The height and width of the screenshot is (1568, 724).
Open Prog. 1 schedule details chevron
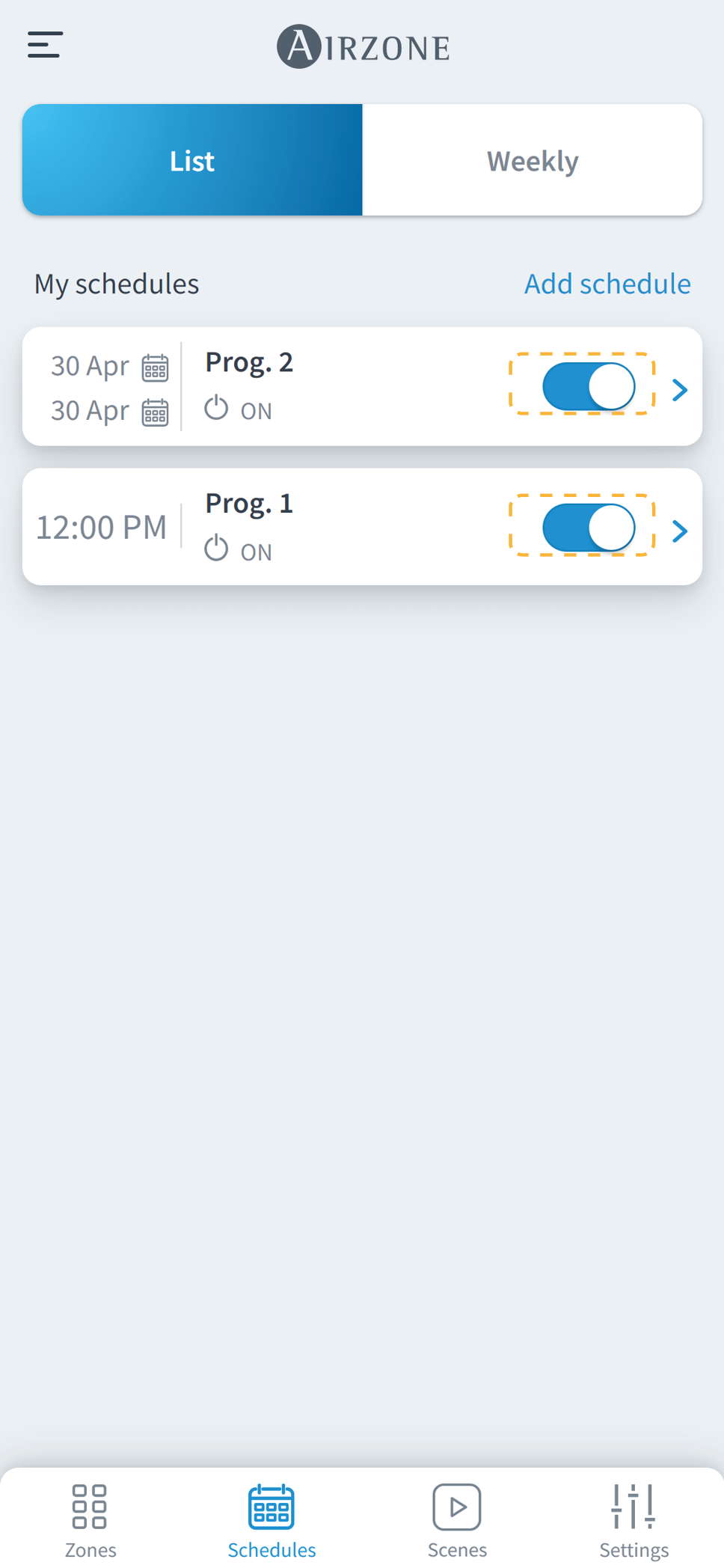(679, 531)
